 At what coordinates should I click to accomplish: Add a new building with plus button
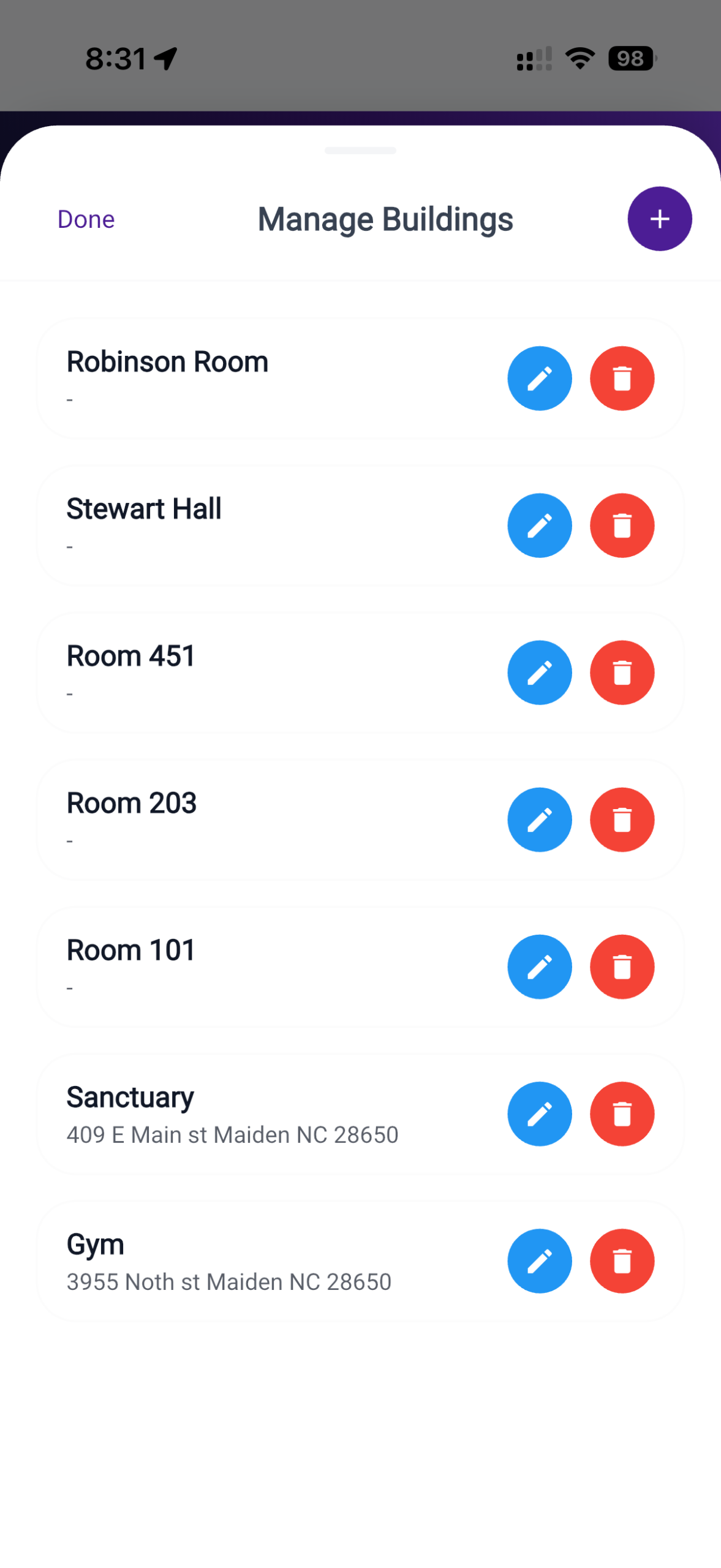pos(659,219)
